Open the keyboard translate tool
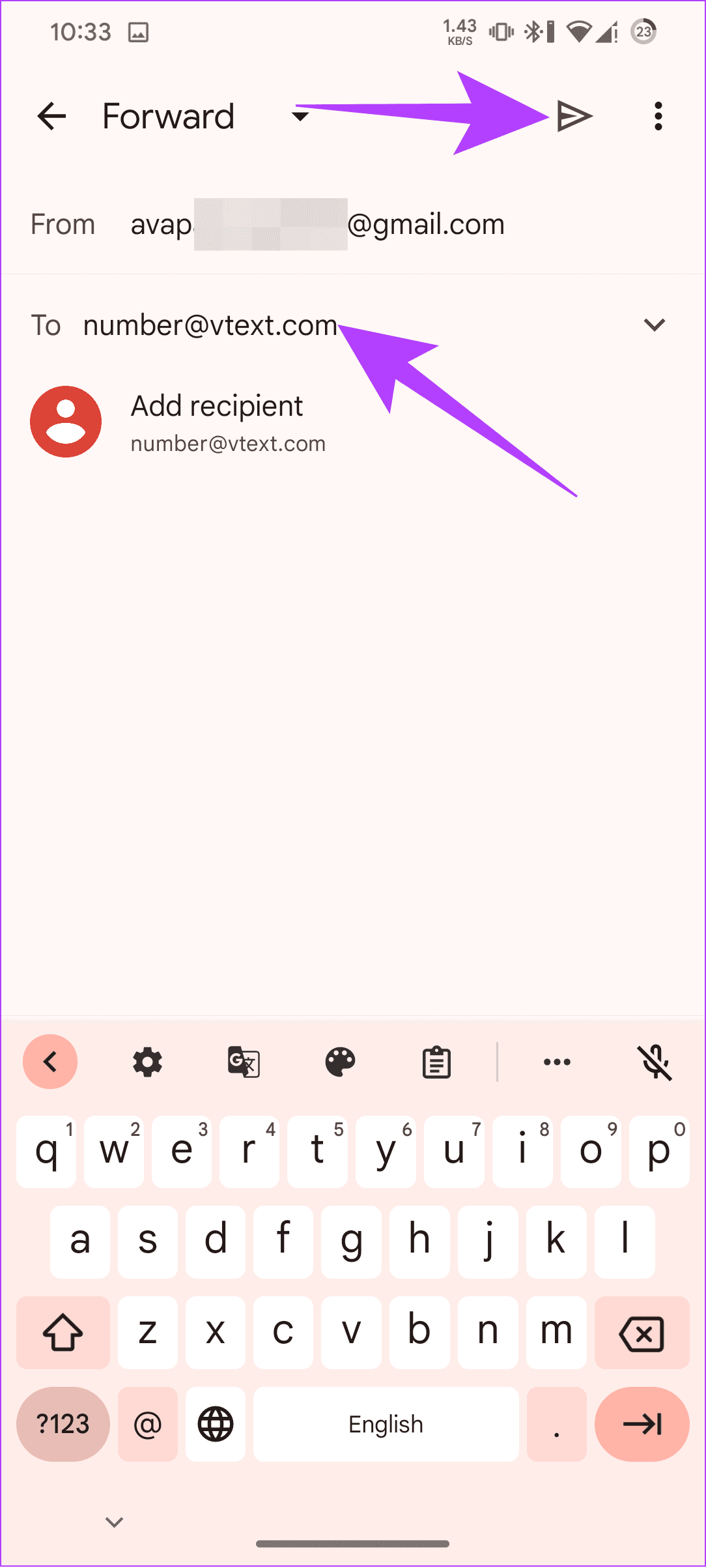706x1568 pixels. (244, 1062)
